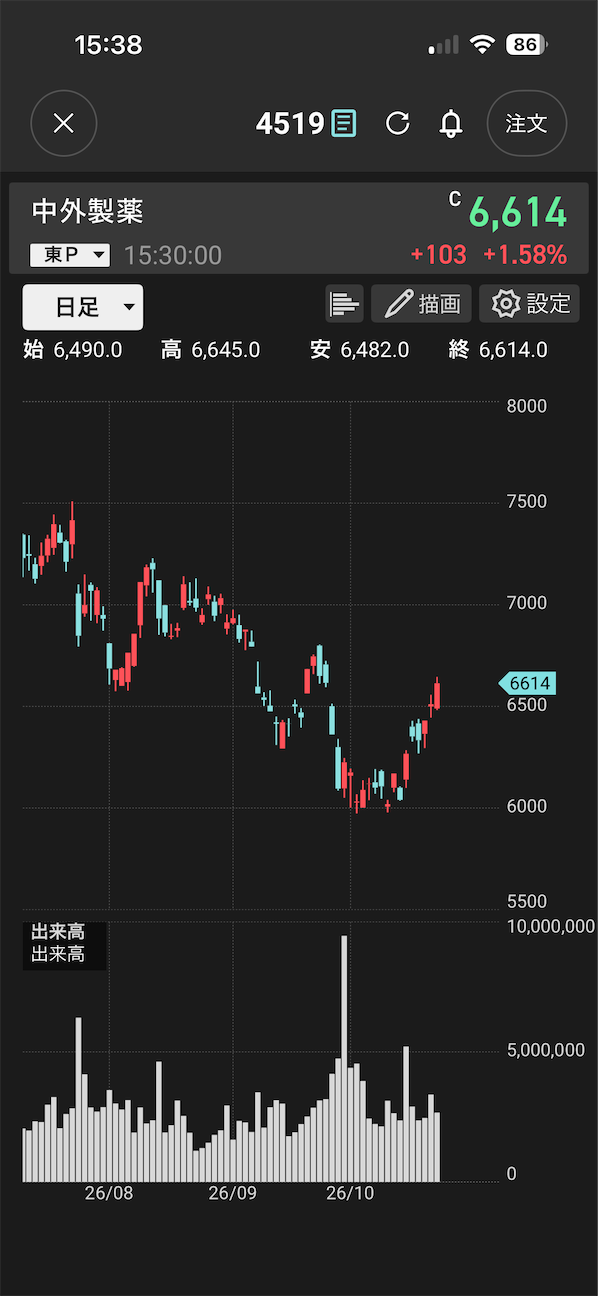
Task: Tap the 注文 order button
Action: 527,123
